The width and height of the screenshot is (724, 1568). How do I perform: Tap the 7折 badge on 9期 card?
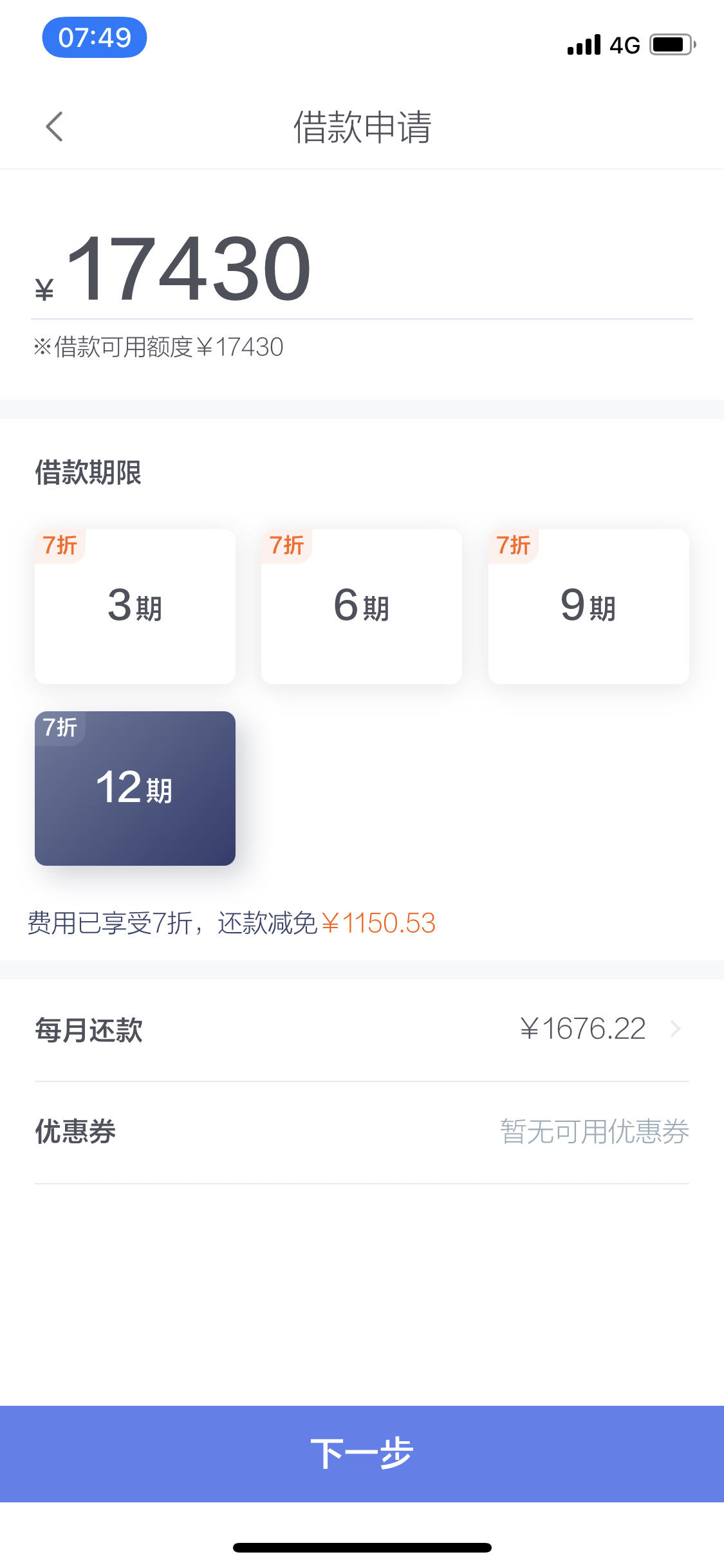pos(513,544)
